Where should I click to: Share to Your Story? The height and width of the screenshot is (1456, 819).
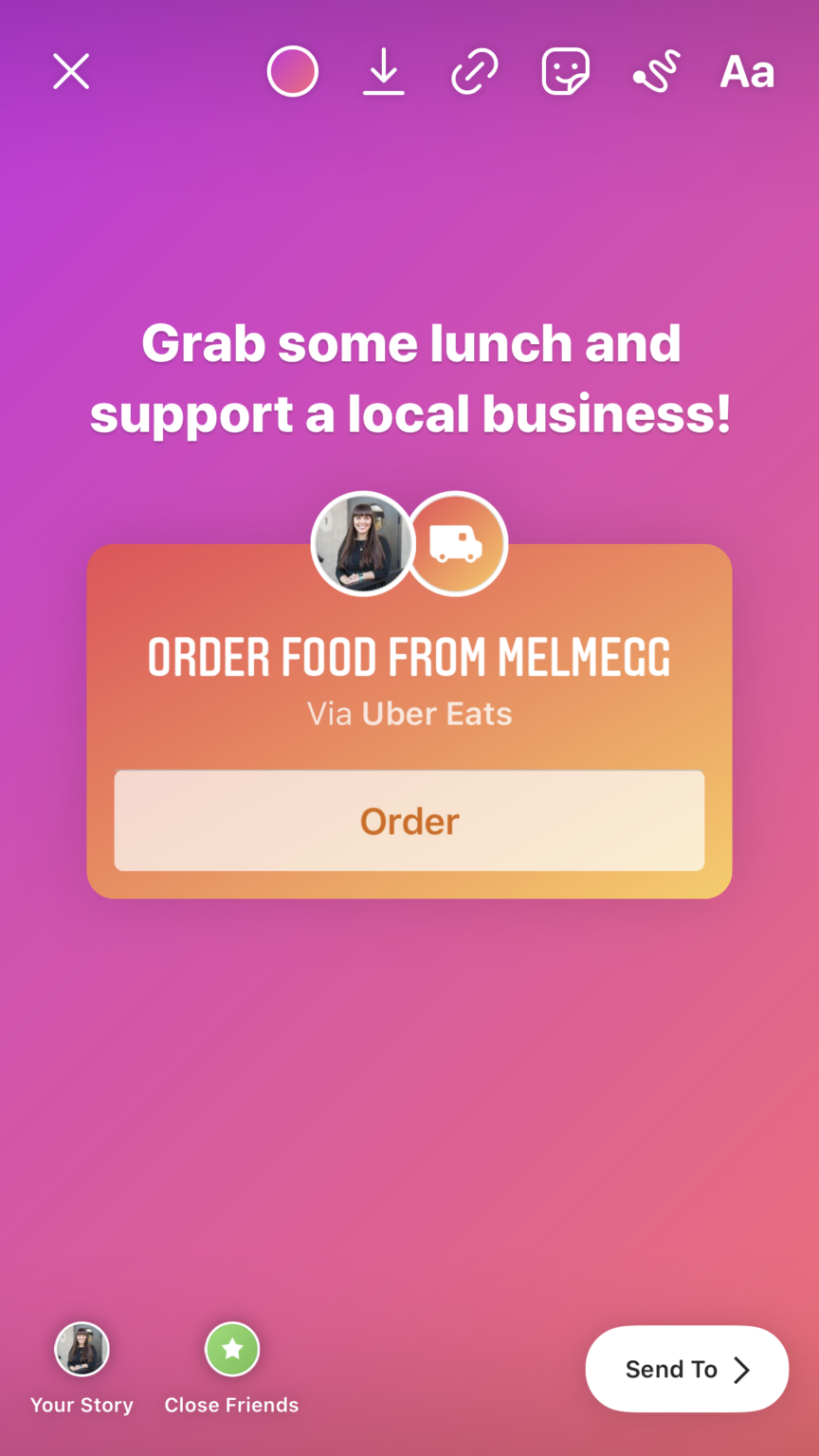coord(82,1369)
